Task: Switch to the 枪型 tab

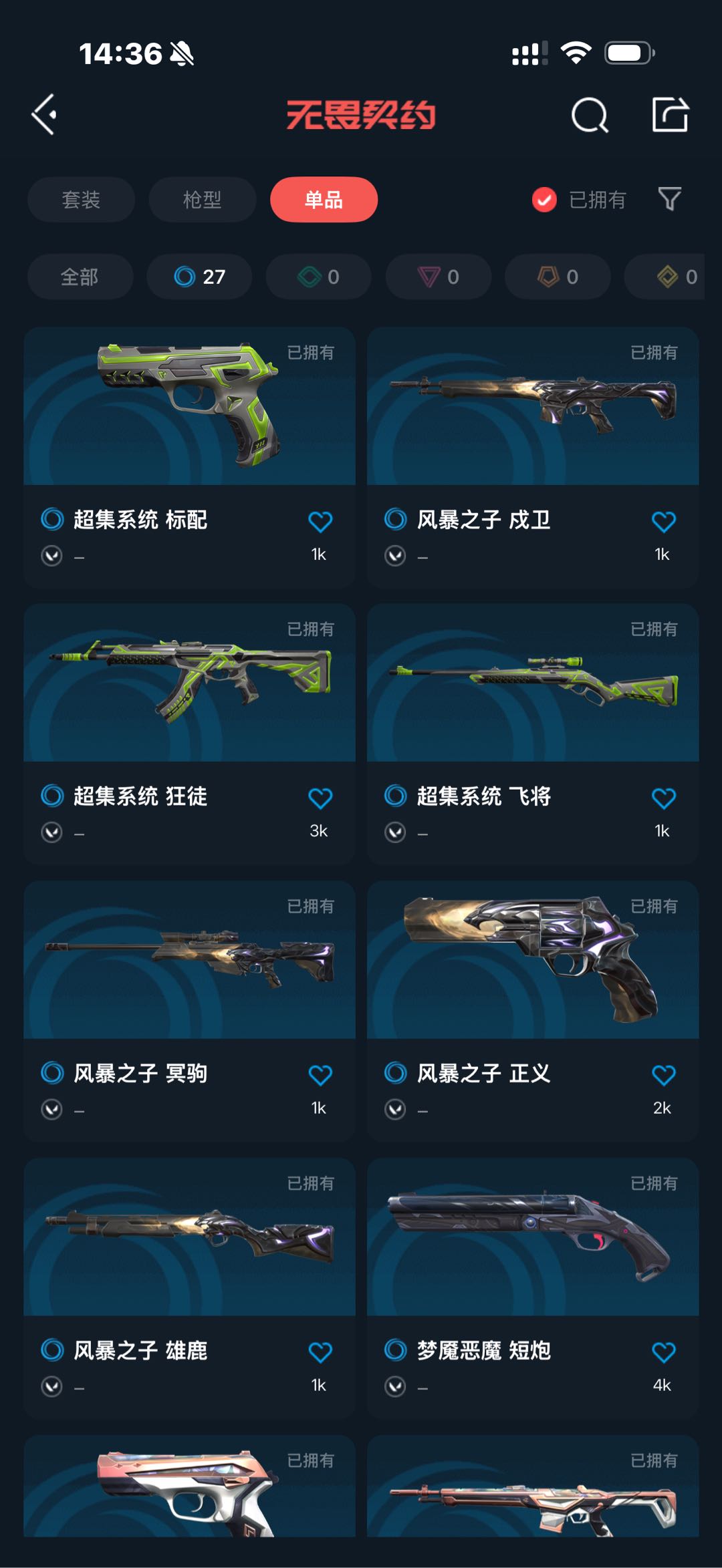Action: point(202,200)
